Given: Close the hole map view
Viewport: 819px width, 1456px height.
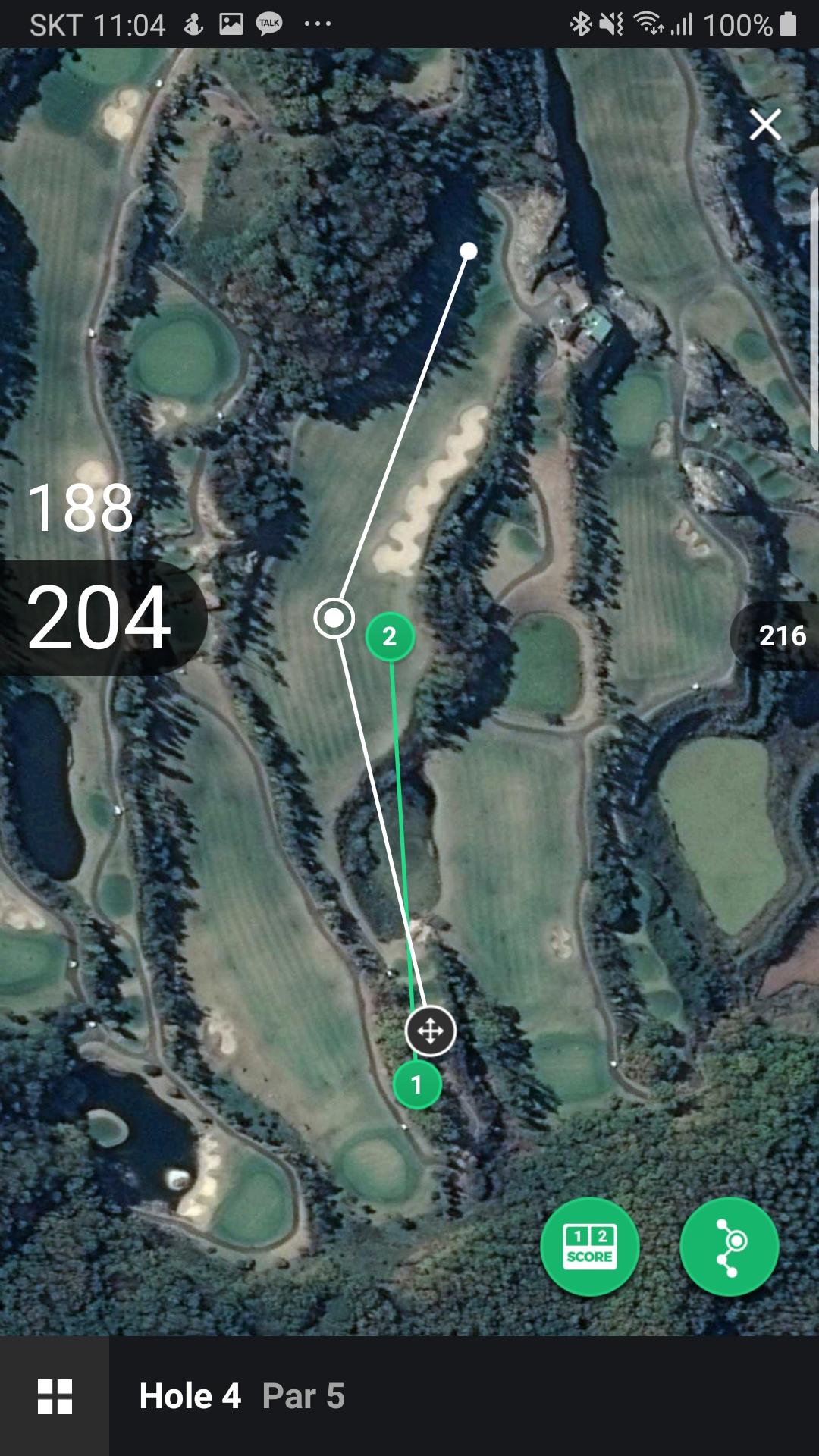Looking at the screenshot, I should (x=765, y=124).
